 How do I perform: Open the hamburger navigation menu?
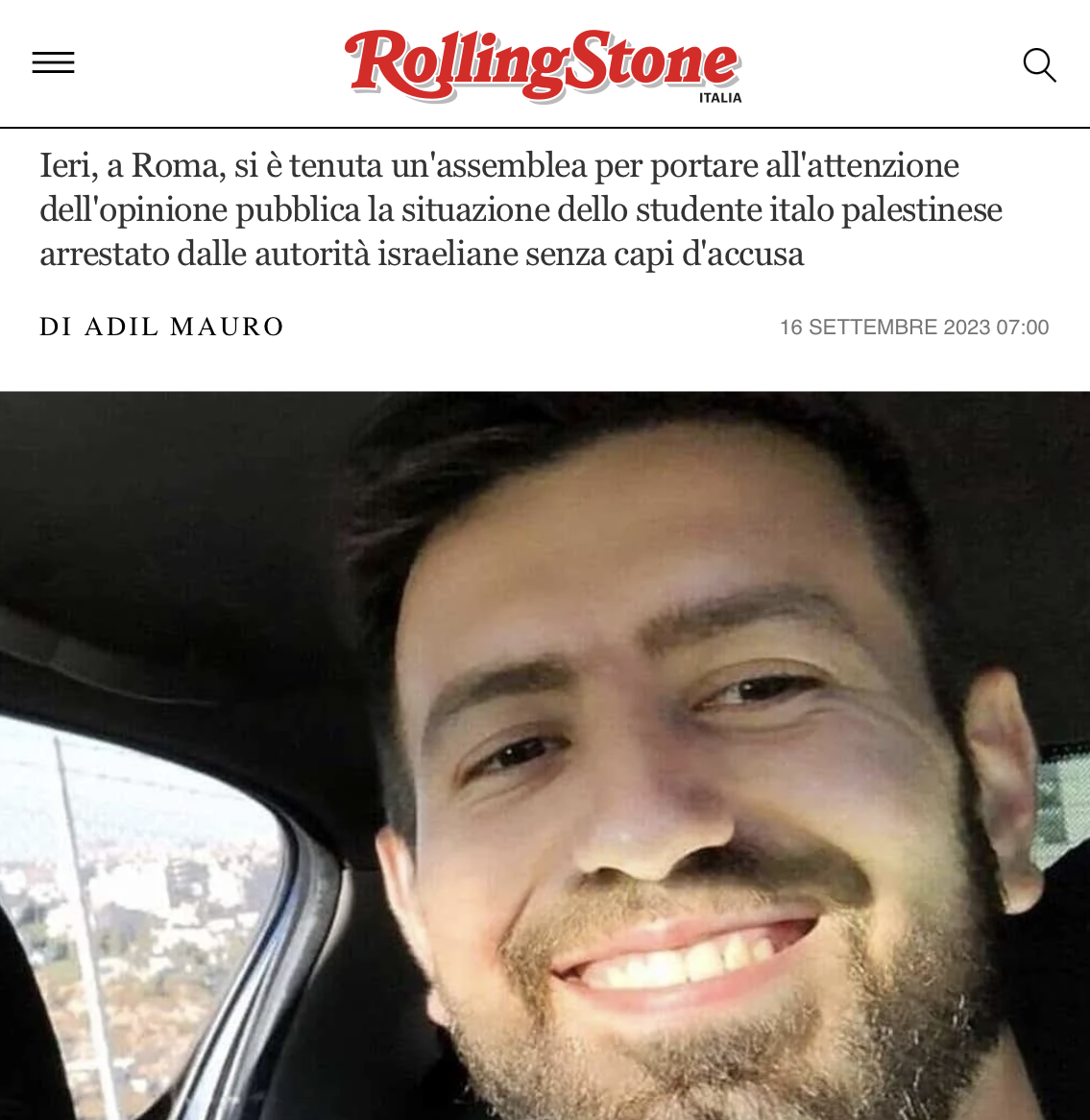point(53,63)
